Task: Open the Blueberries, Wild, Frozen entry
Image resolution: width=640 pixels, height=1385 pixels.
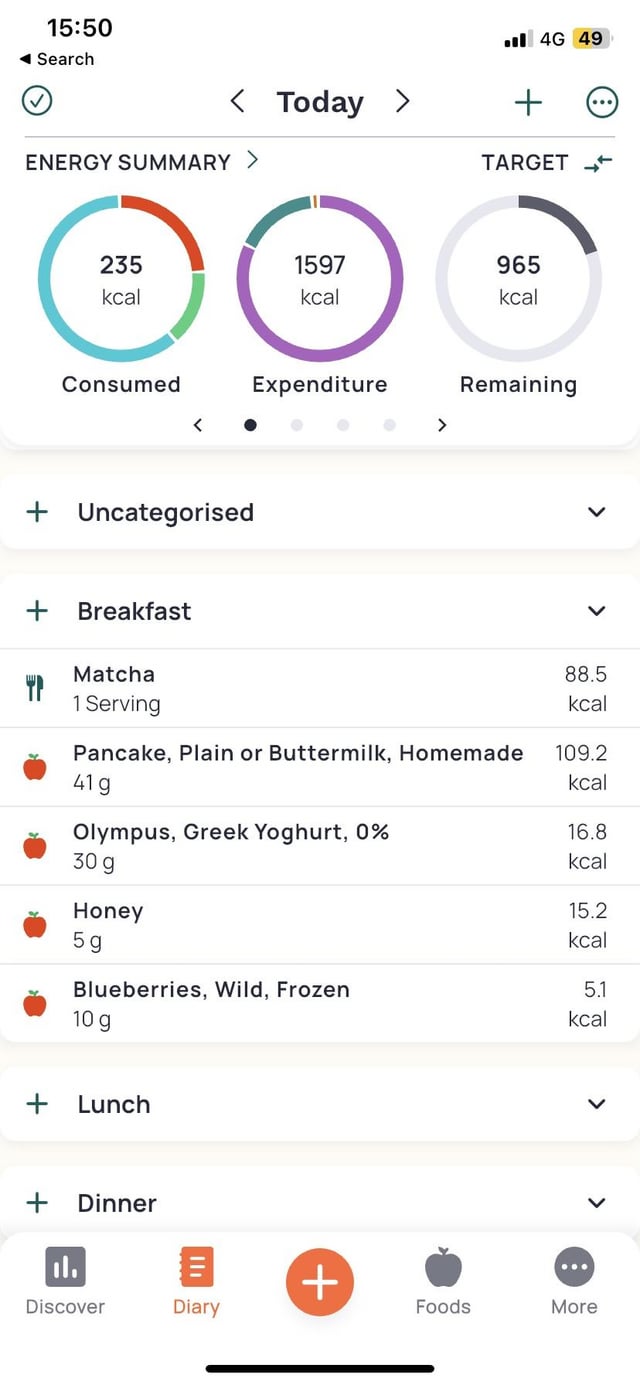Action: click(x=320, y=1003)
